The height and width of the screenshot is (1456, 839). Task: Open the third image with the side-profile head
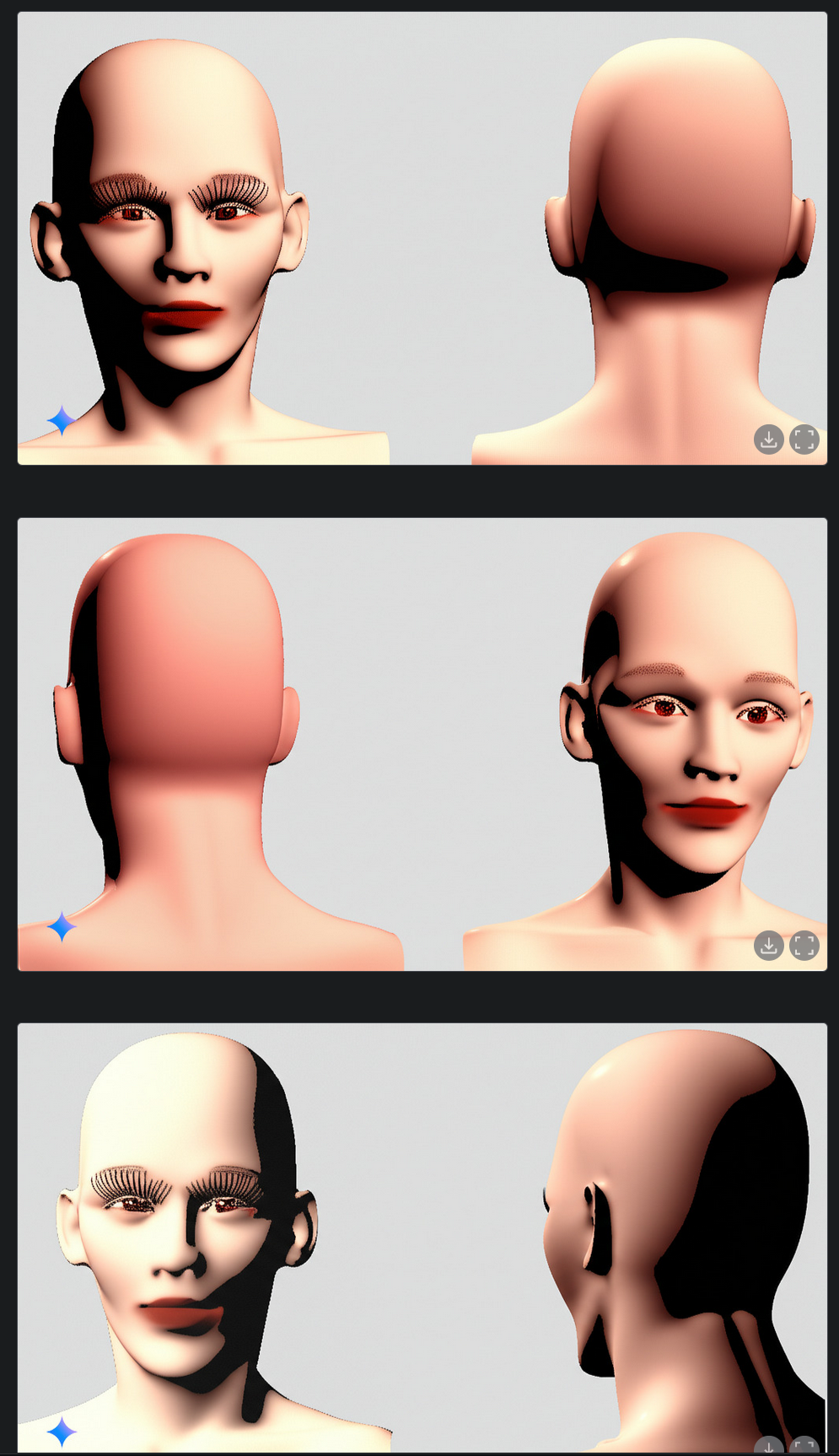point(422,1238)
